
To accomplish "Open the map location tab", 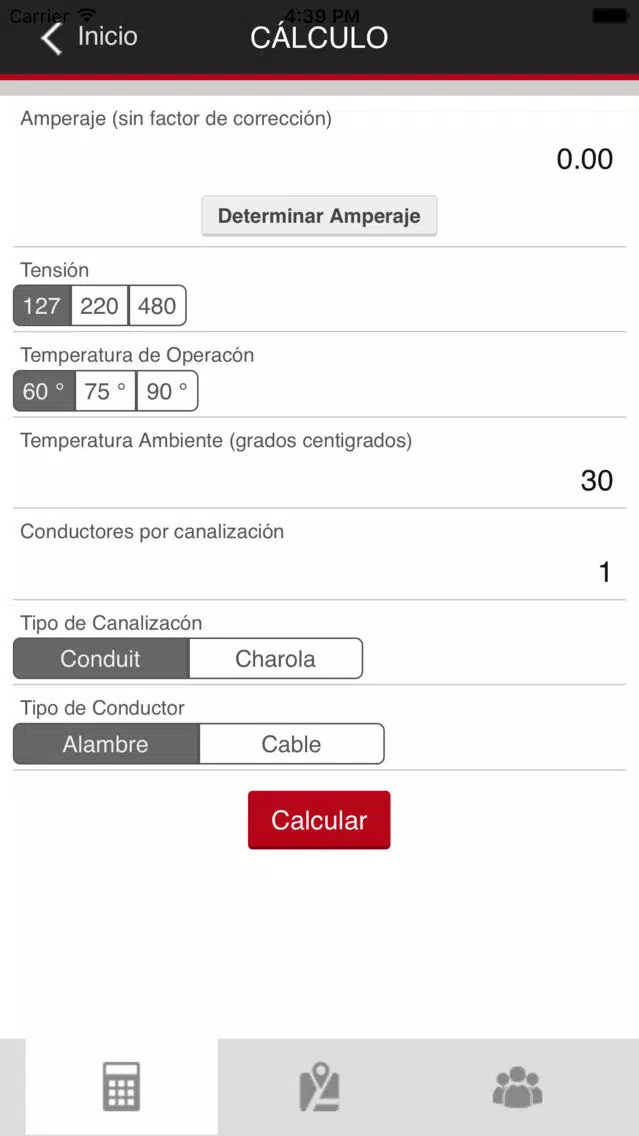I will point(320,1087).
